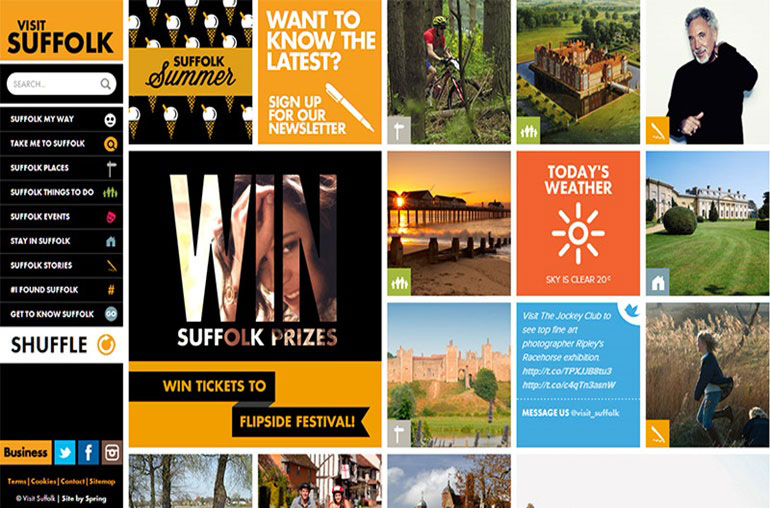Open the Facebook page icon
The width and height of the screenshot is (770, 508).
[x=88, y=452]
